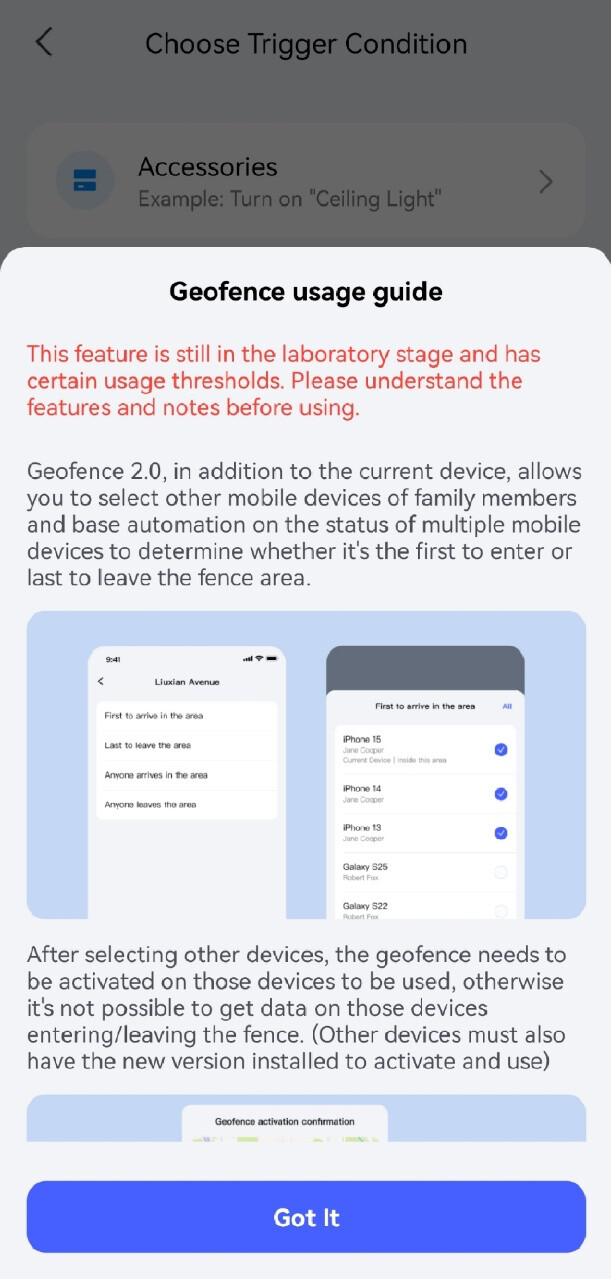
Task: Tap the Got It button
Action: [x=306, y=1217]
